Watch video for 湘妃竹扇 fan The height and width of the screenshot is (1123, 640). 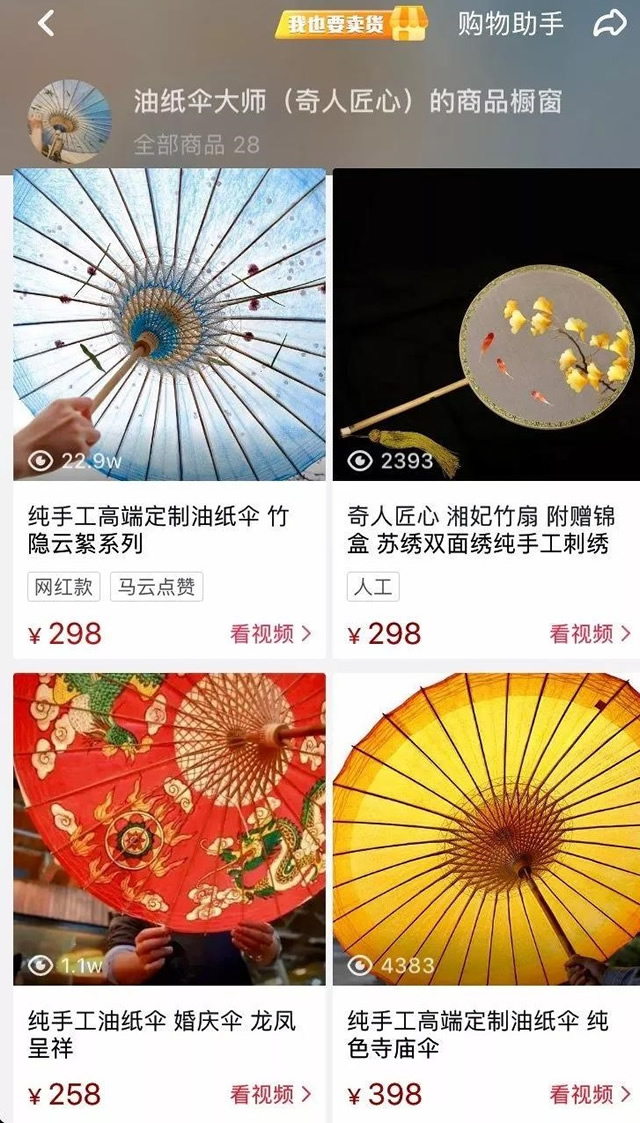590,633
